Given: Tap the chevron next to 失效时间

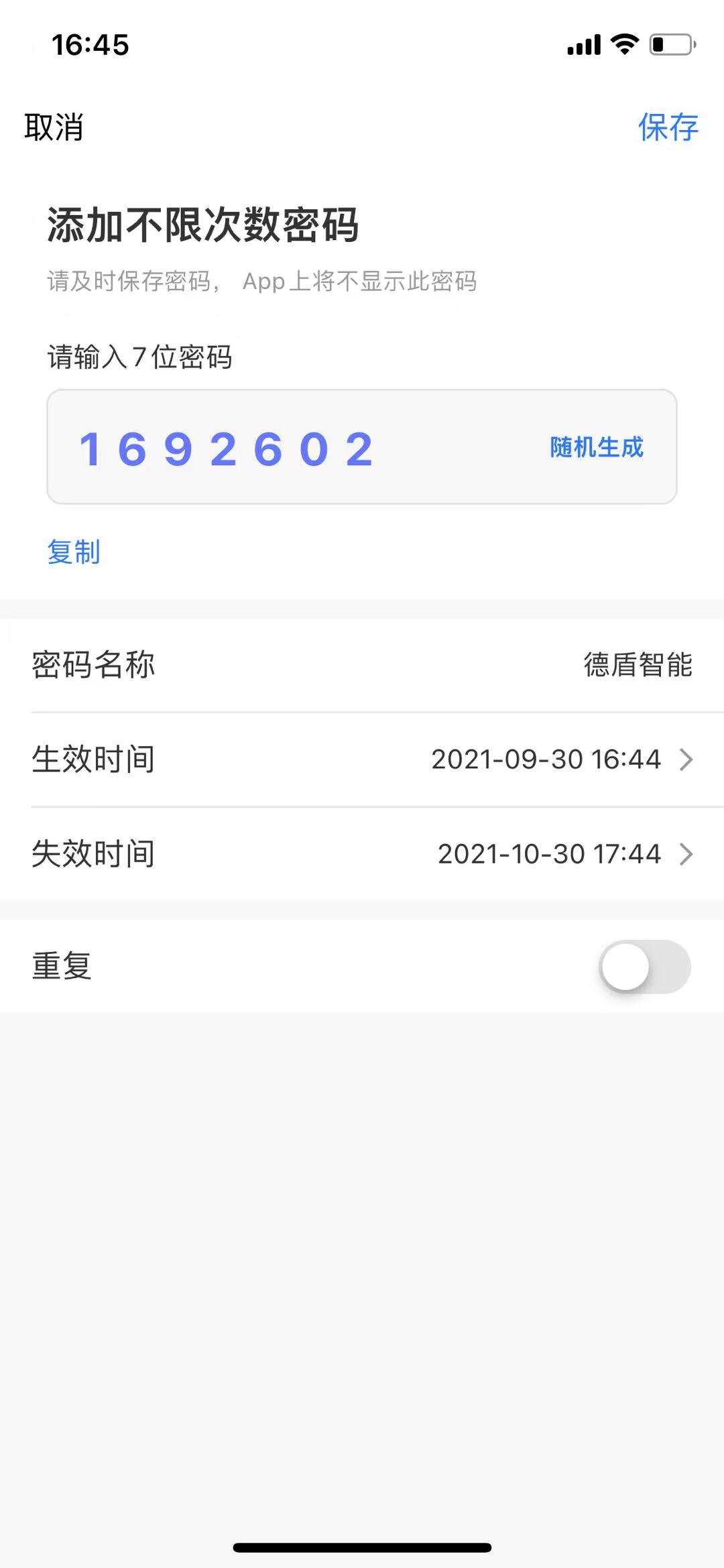Looking at the screenshot, I should [686, 854].
